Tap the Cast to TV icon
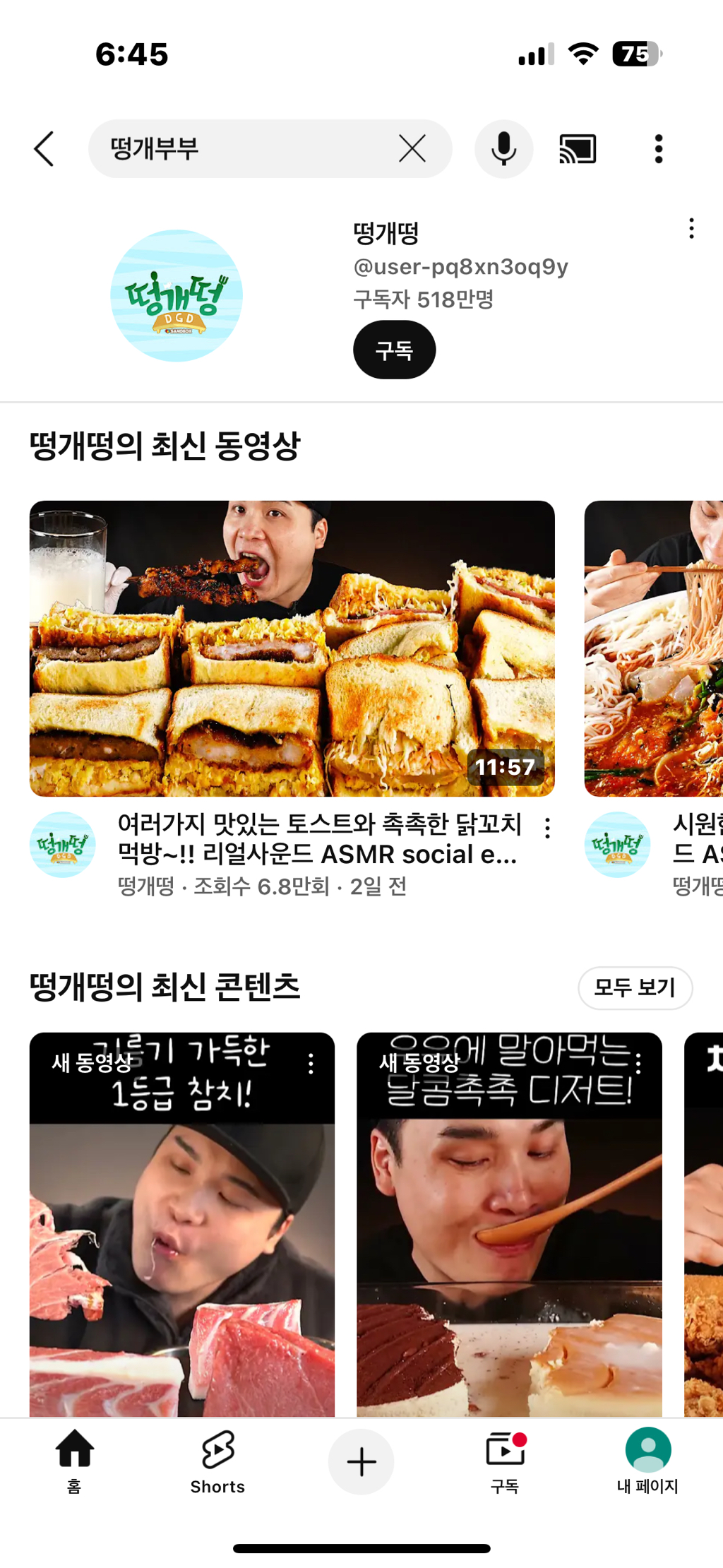The height and width of the screenshot is (1568, 723). click(x=579, y=148)
